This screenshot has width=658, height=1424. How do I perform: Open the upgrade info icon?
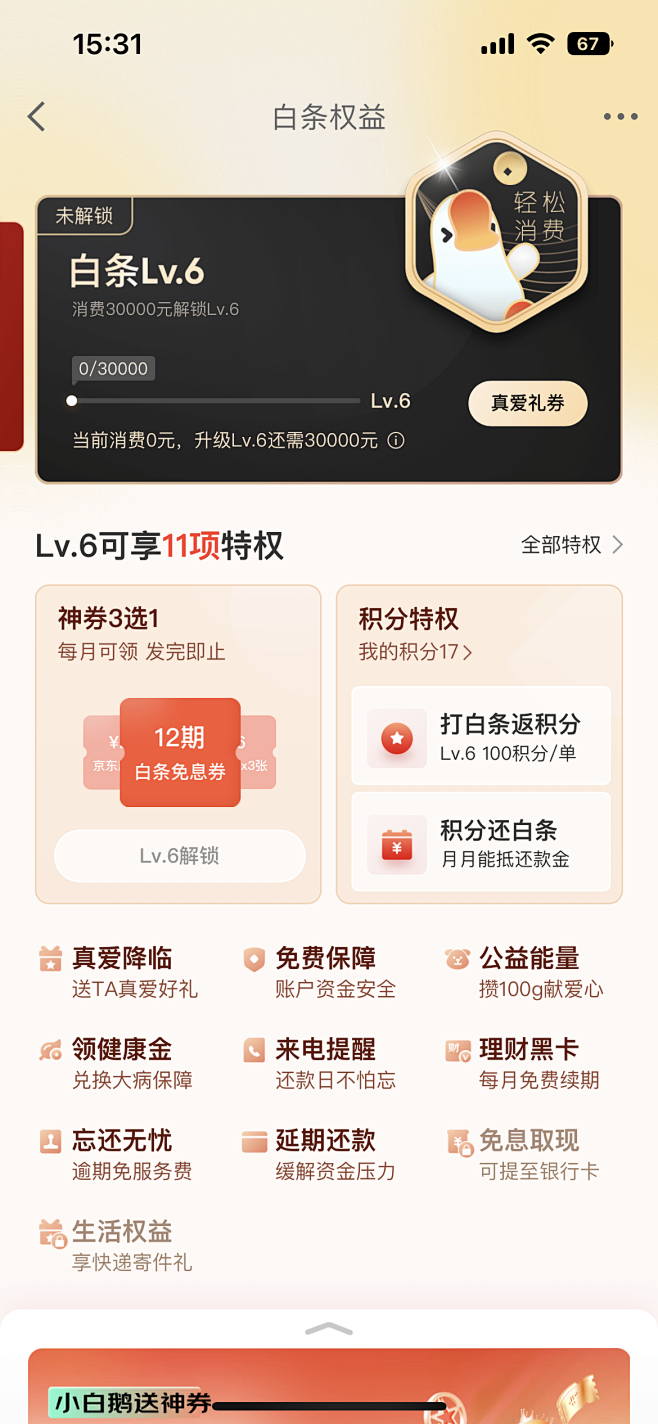(x=397, y=441)
